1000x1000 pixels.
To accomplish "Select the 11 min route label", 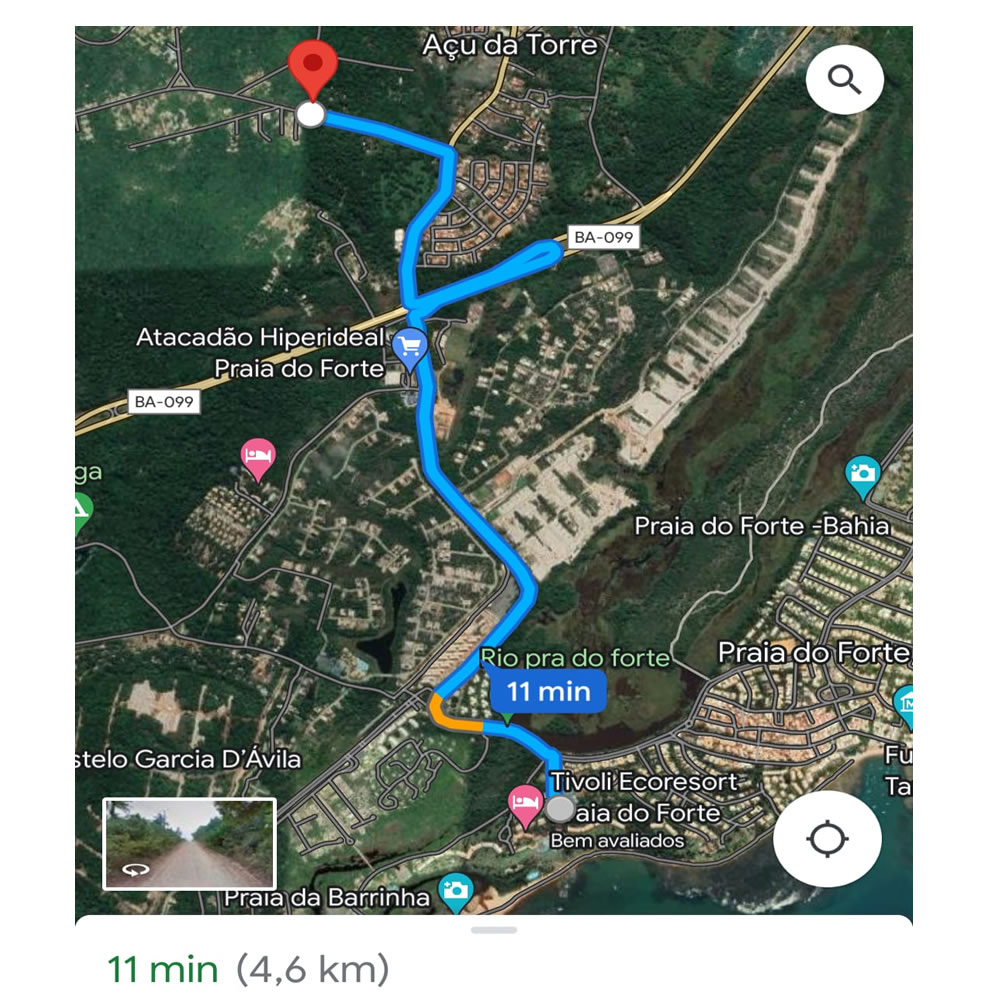I will [x=548, y=691].
